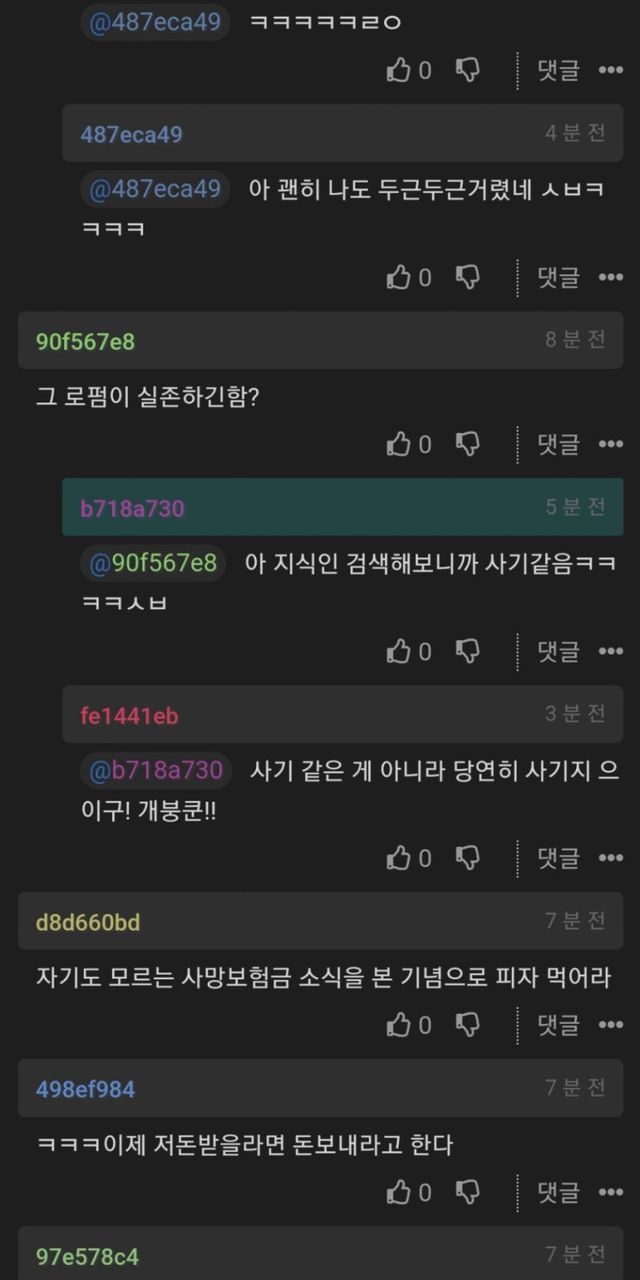Like 90f567e8's comment about the law firm
The image size is (640, 1280).
tap(400, 444)
